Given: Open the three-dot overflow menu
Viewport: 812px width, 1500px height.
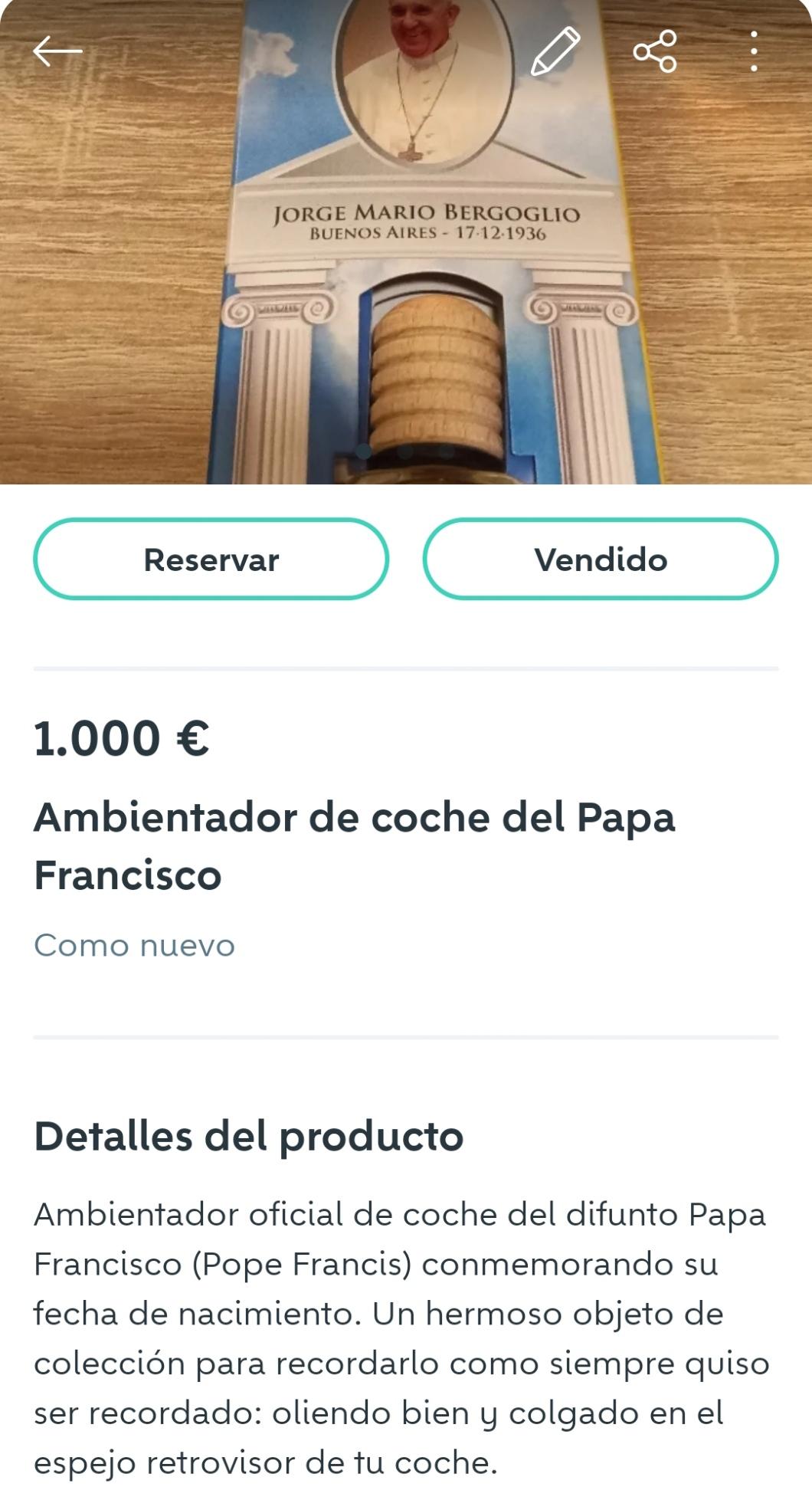Looking at the screenshot, I should [x=754, y=51].
